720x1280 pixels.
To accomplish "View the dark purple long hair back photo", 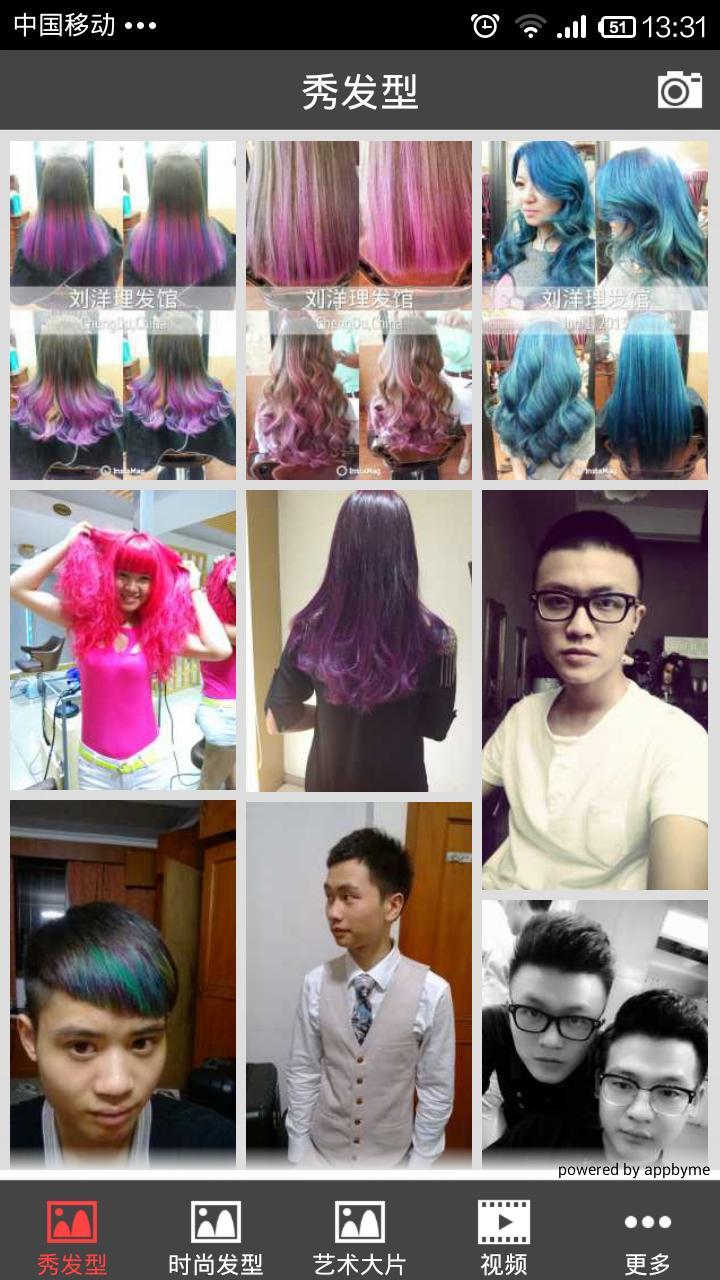I will pyautogui.click(x=359, y=640).
